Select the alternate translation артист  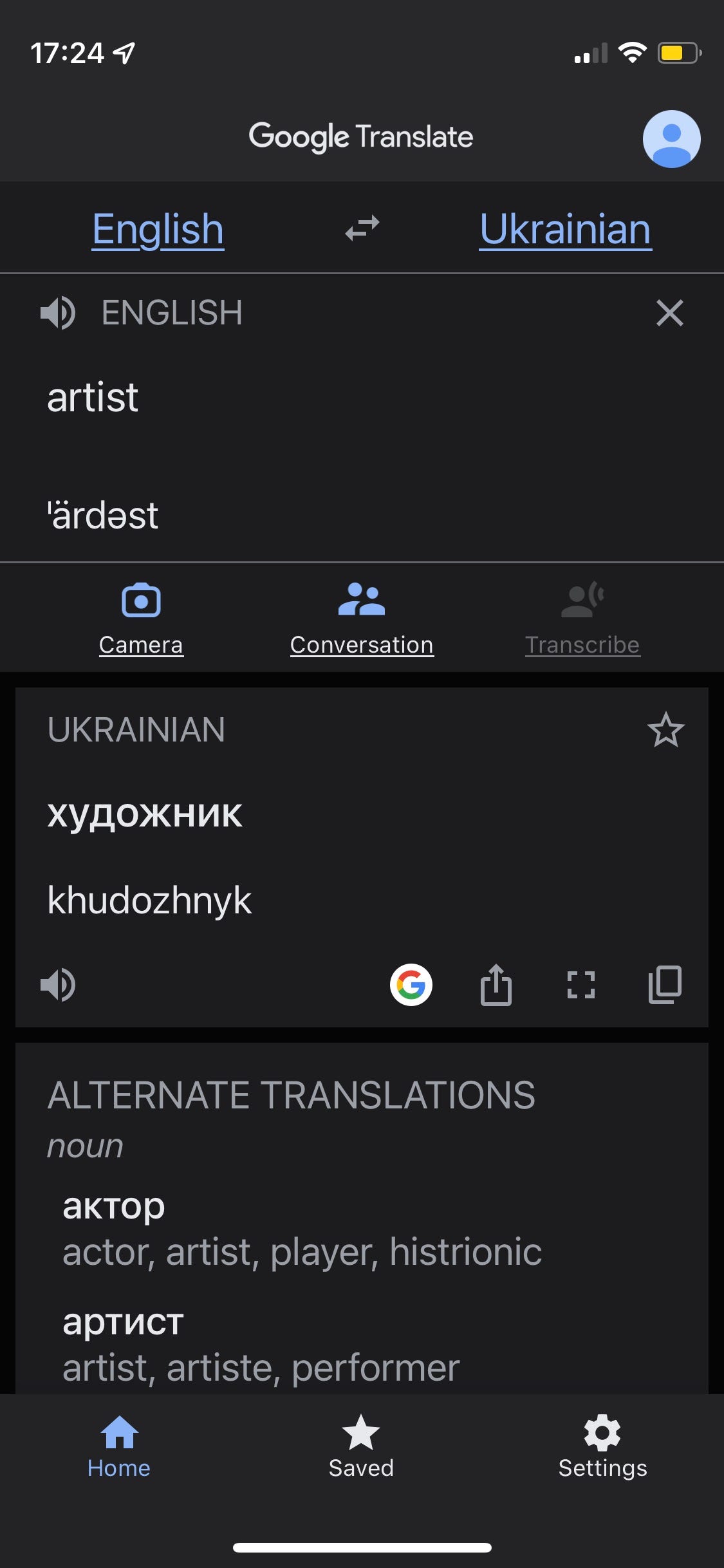(x=261, y=1345)
